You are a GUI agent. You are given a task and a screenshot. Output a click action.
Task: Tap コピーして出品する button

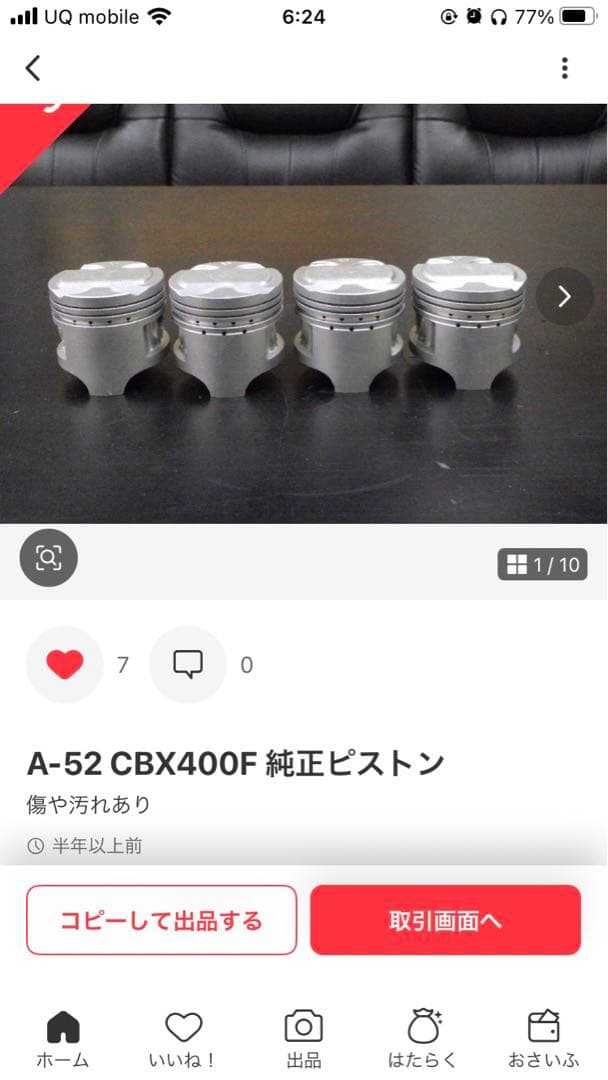coord(161,920)
